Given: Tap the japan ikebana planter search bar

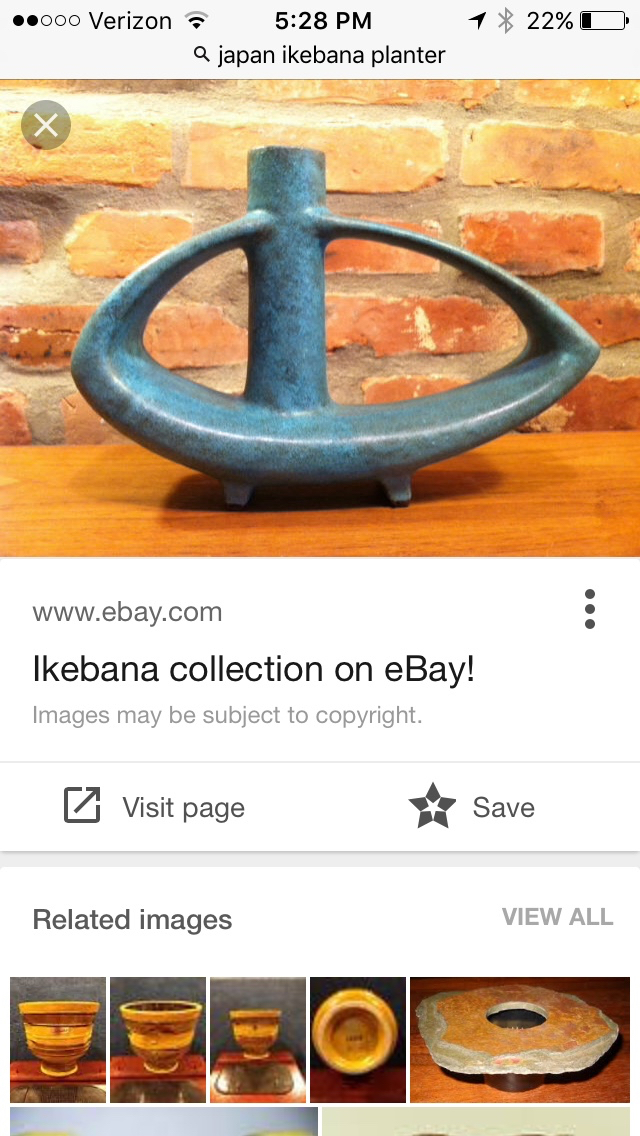Looking at the screenshot, I should click(x=320, y=55).
